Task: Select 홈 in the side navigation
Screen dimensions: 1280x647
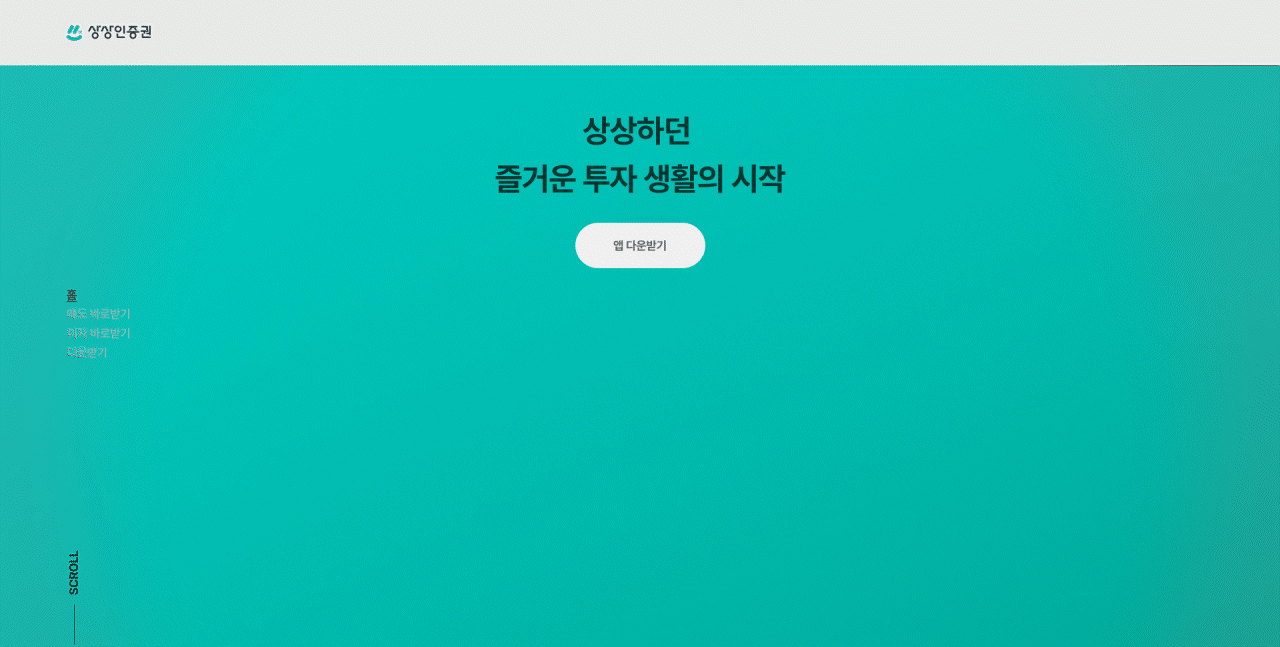Action: [x=72, y=295]
